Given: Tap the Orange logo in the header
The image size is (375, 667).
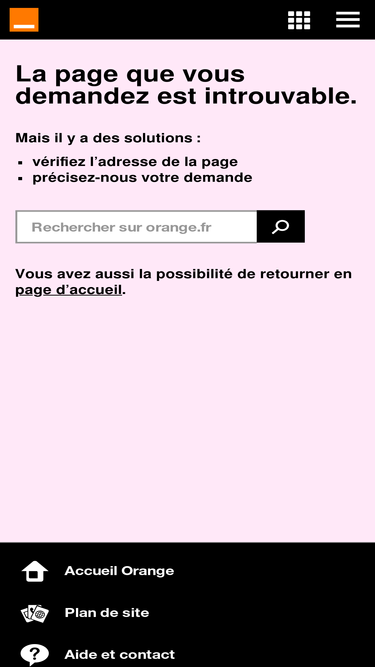Looking at the screenshot, I should (x=24, y=20).
